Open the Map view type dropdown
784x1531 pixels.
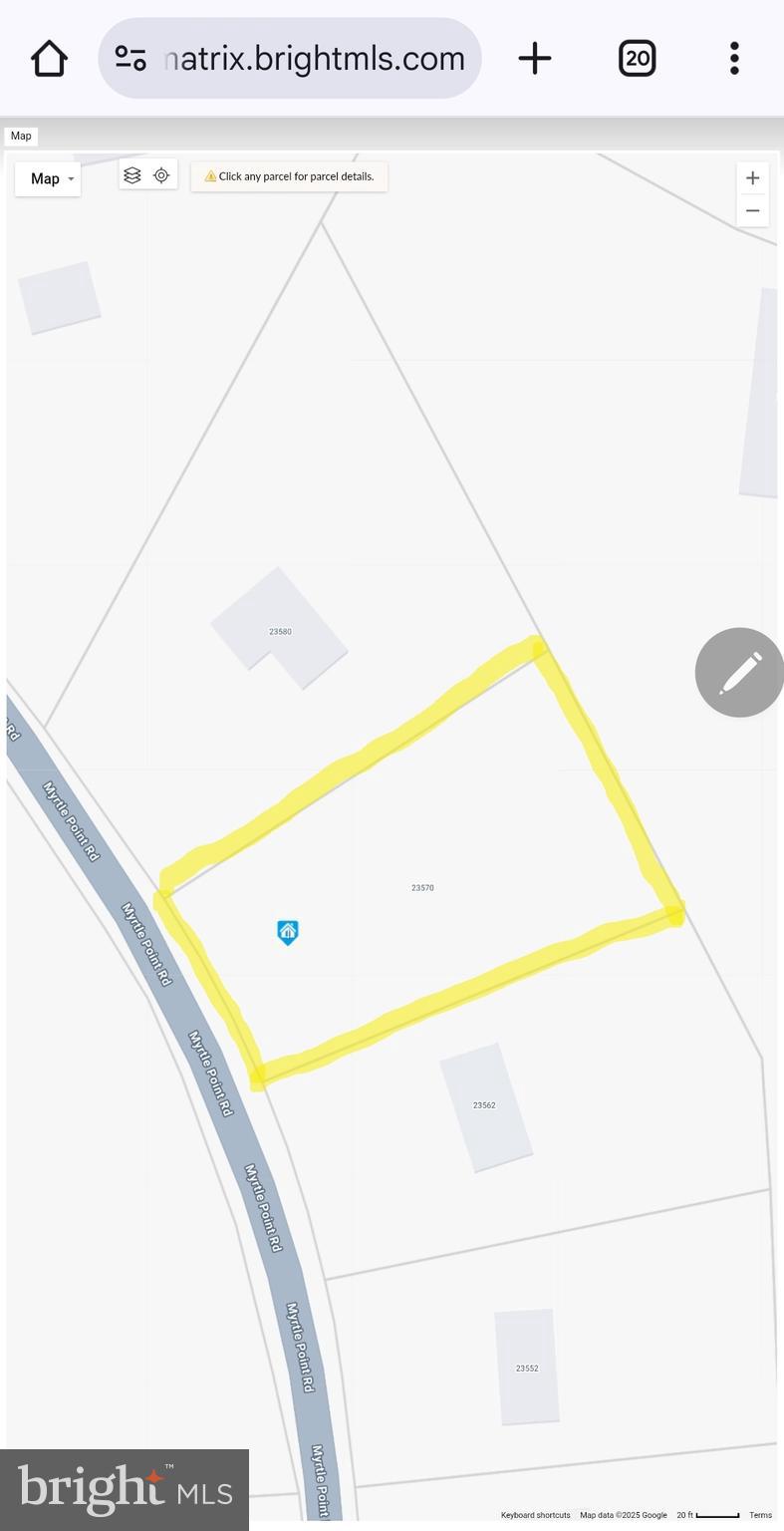(47, 178)
